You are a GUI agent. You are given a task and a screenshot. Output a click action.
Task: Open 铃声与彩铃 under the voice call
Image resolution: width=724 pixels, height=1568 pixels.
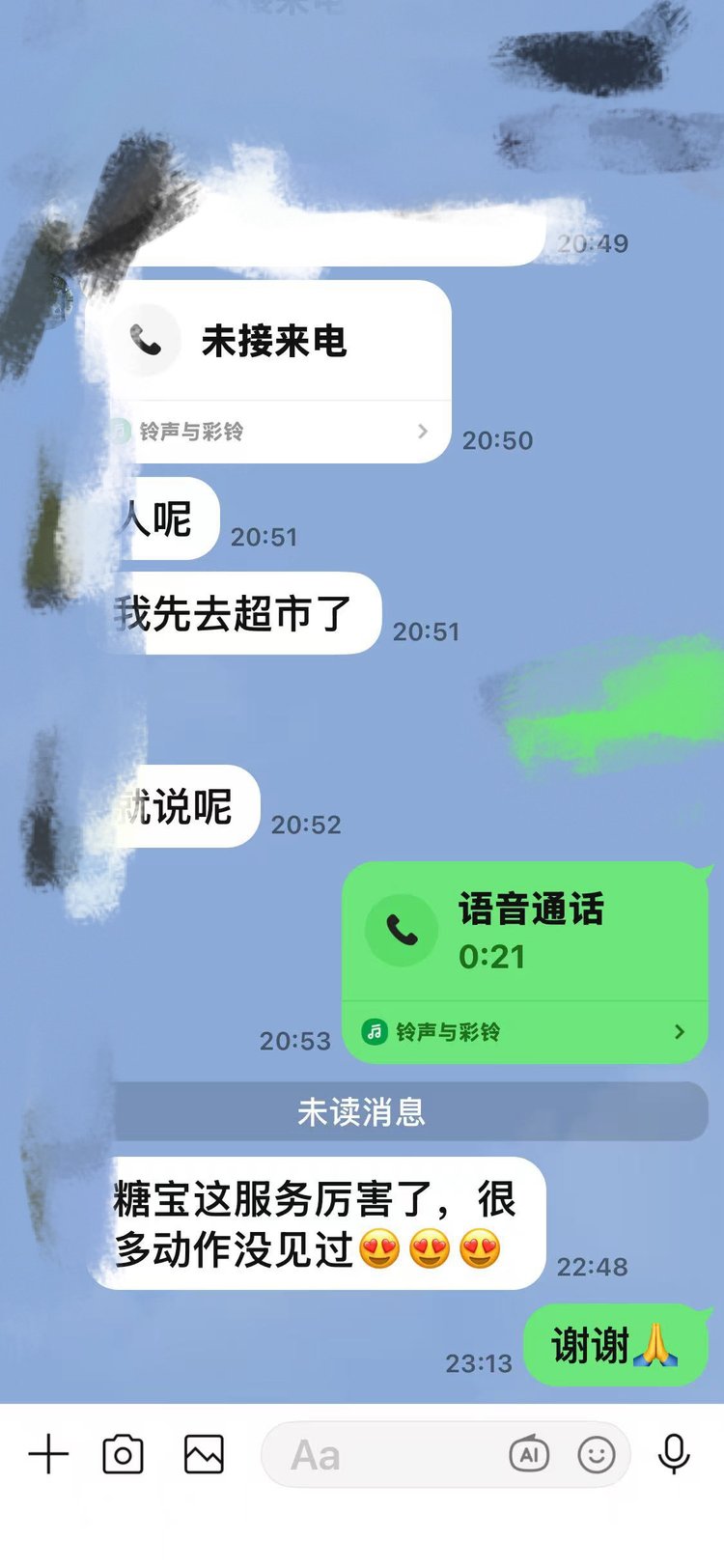point(526,1032)
